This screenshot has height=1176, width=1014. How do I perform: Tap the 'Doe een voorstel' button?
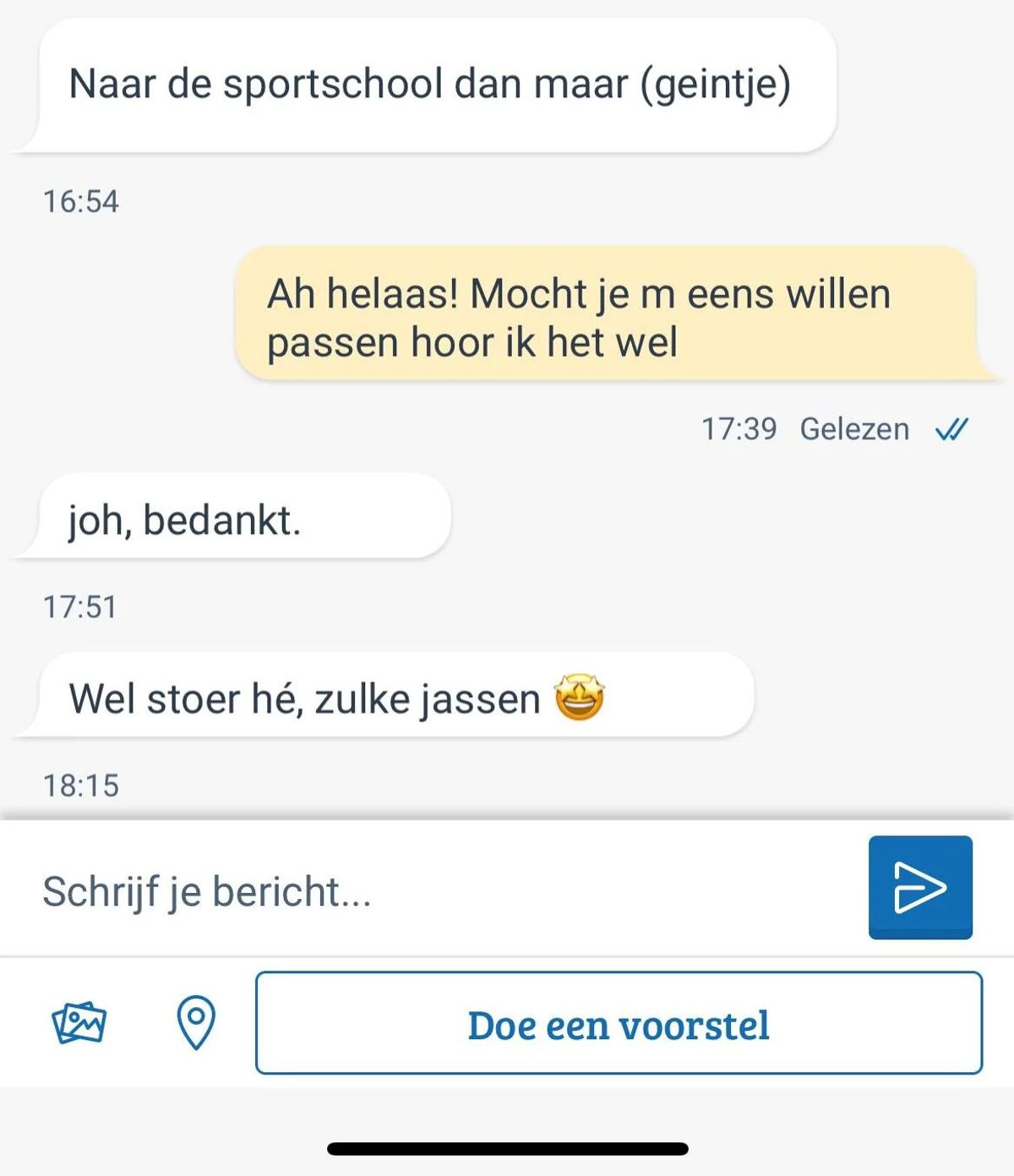(x=619, y=1024)
